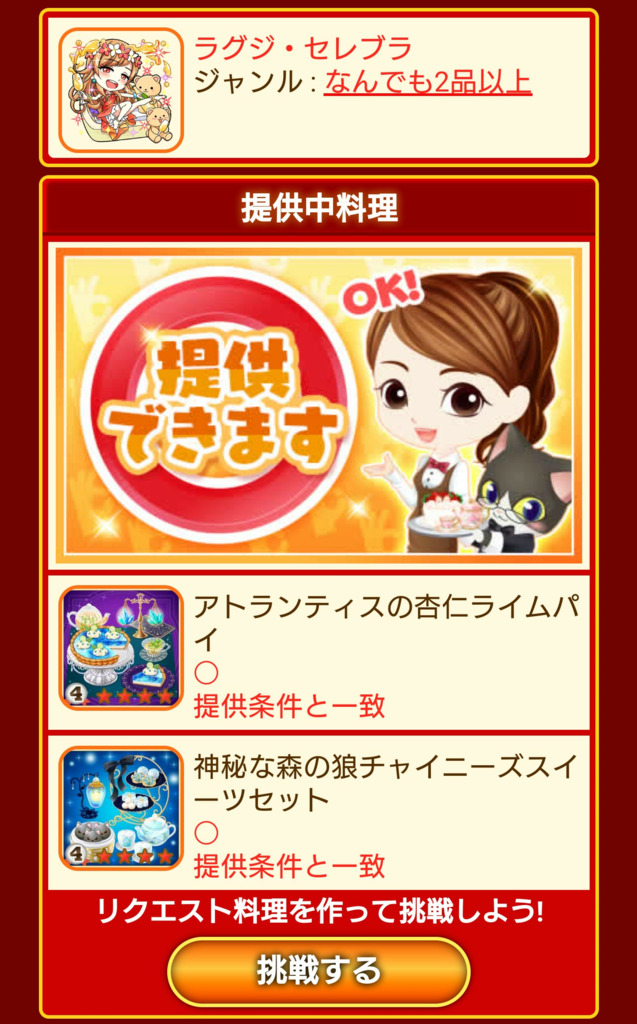Open the アトランティスの杏仁ライムパイ dish thumbnail

122,648
